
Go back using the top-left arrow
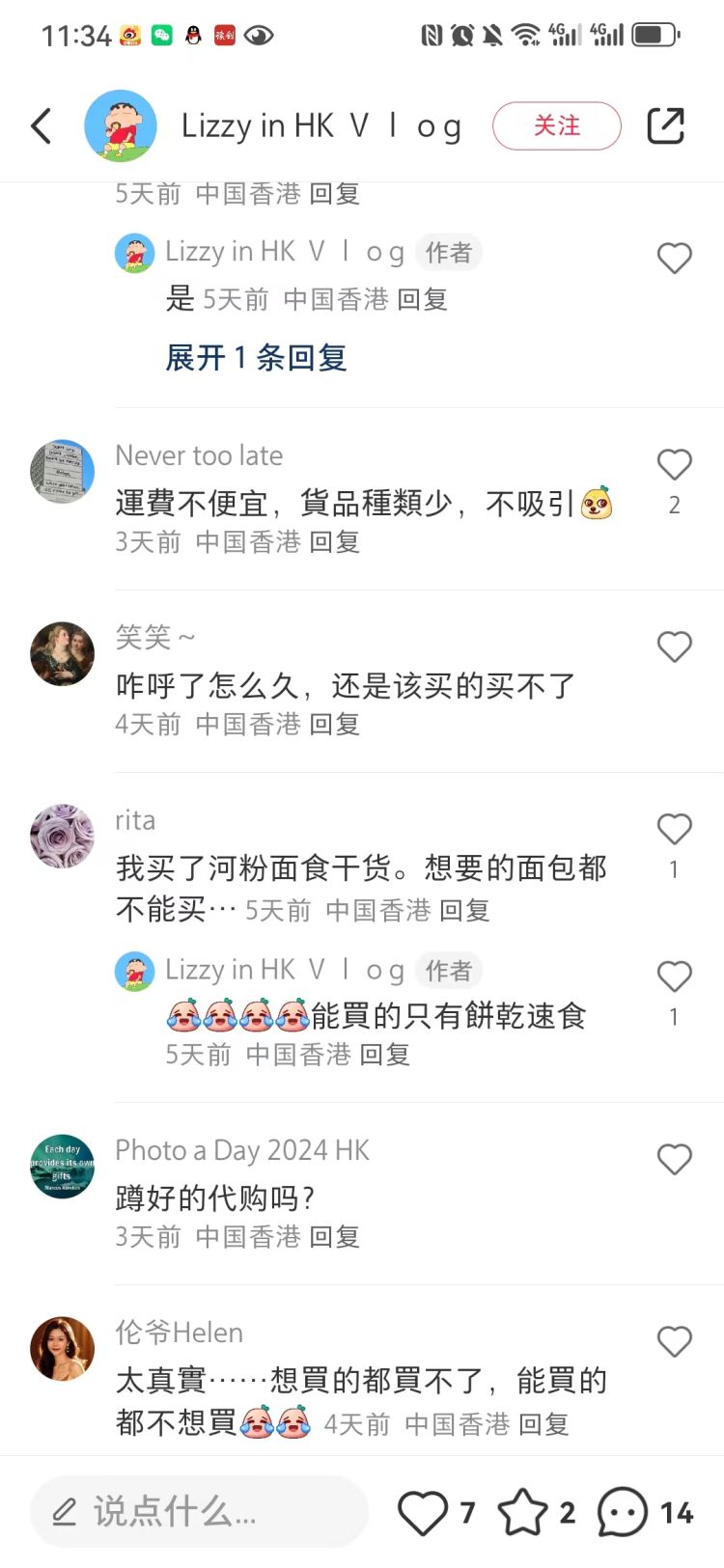click(42, 126)
